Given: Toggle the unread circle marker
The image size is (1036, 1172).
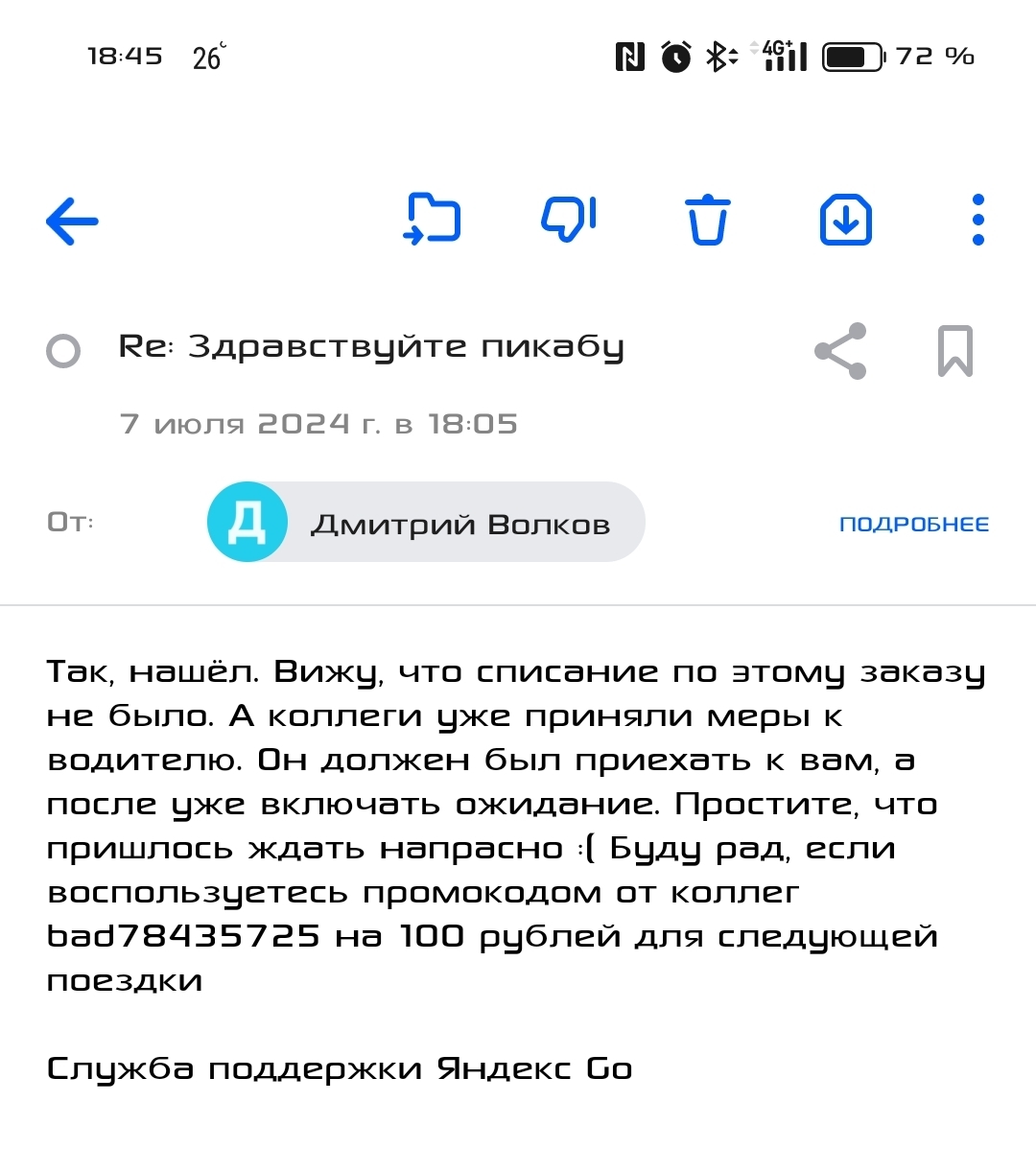Looking at the screenshot, I should click(63, 351).
